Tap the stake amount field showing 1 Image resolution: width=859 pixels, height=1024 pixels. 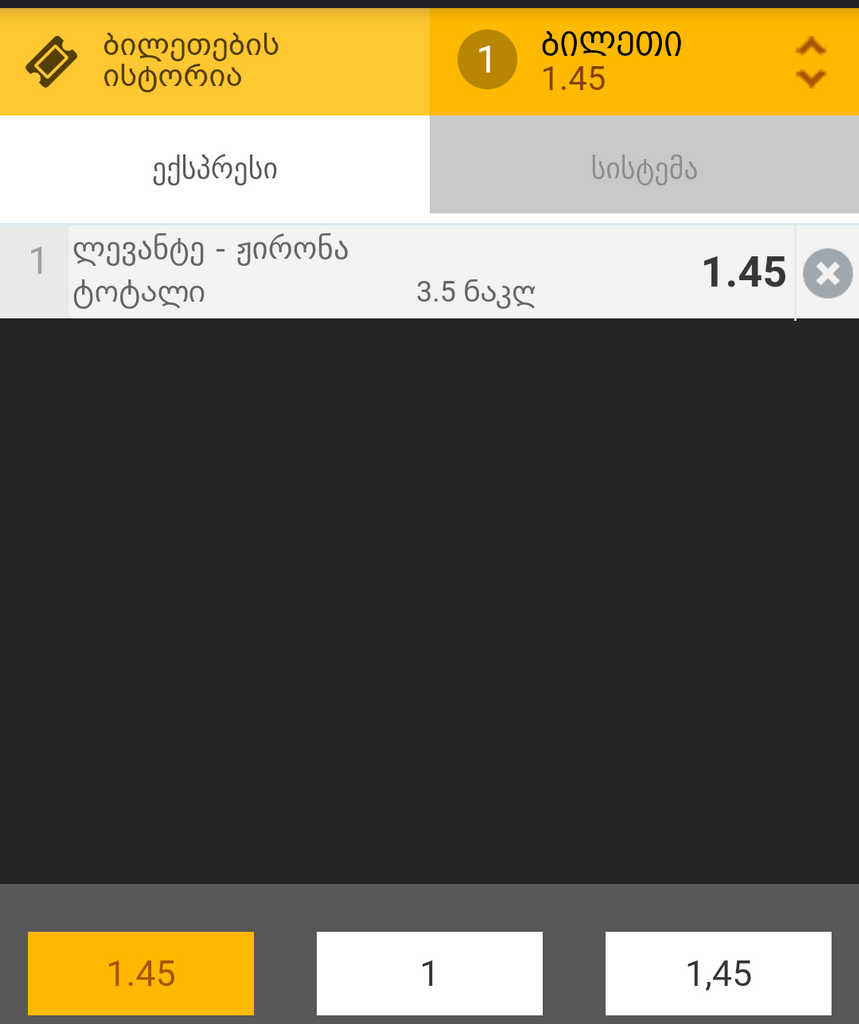click(429, 973)
